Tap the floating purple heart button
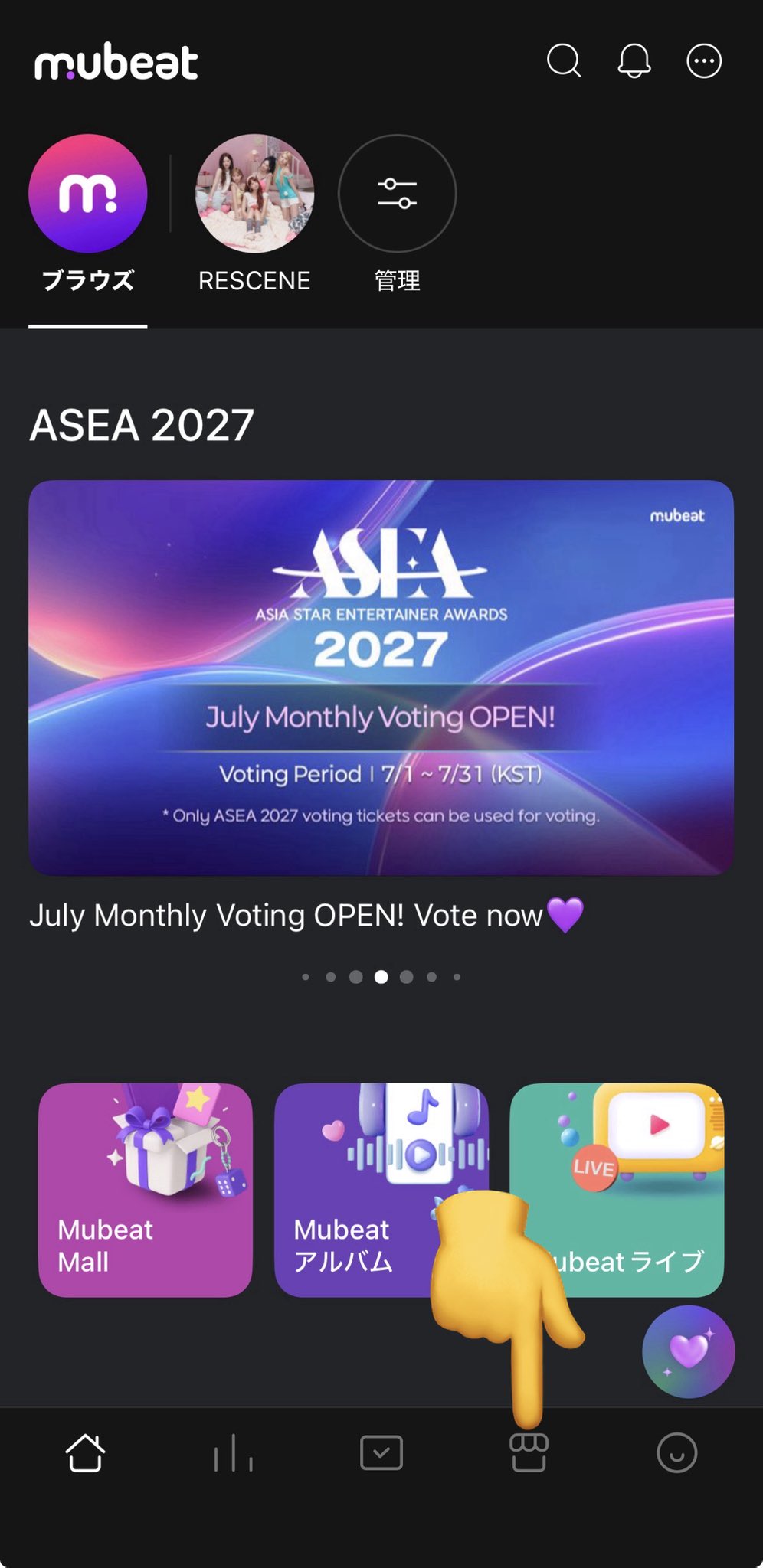Viewport: 763px width, 1568px height. tap(688, 1351)
